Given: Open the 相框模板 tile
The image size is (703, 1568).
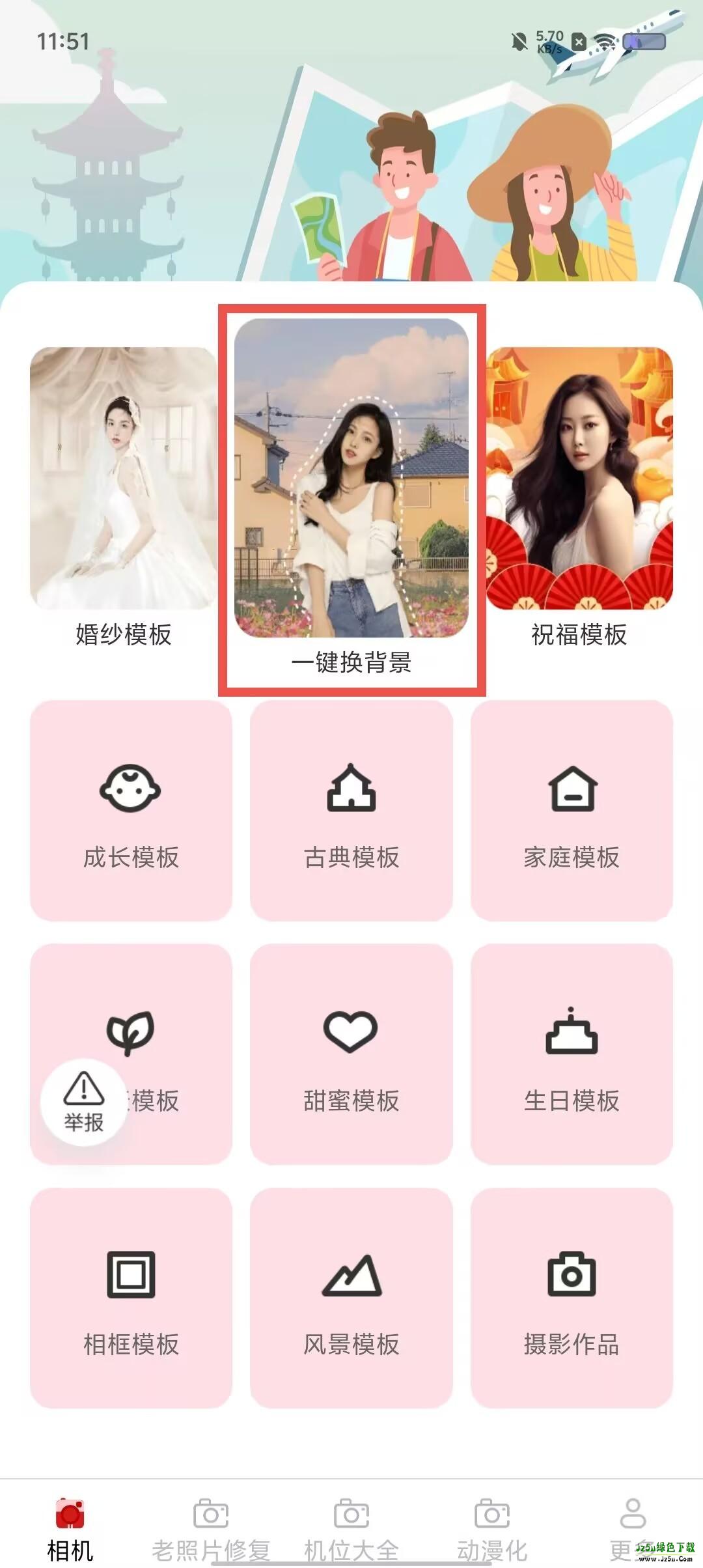Looking at the screenshot, I should [131, 1297].
